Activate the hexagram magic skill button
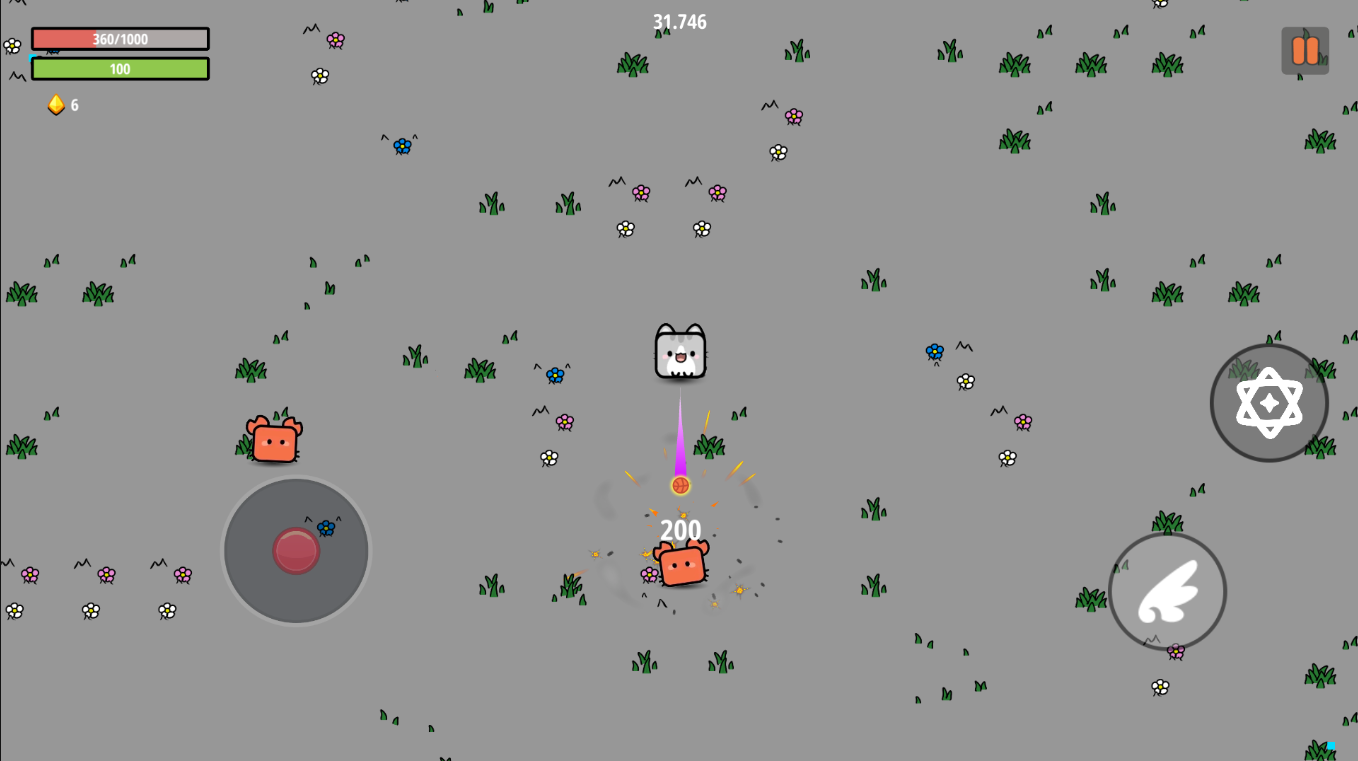This screenshot has width=1358, height=761. click(x=1269, y=403)
